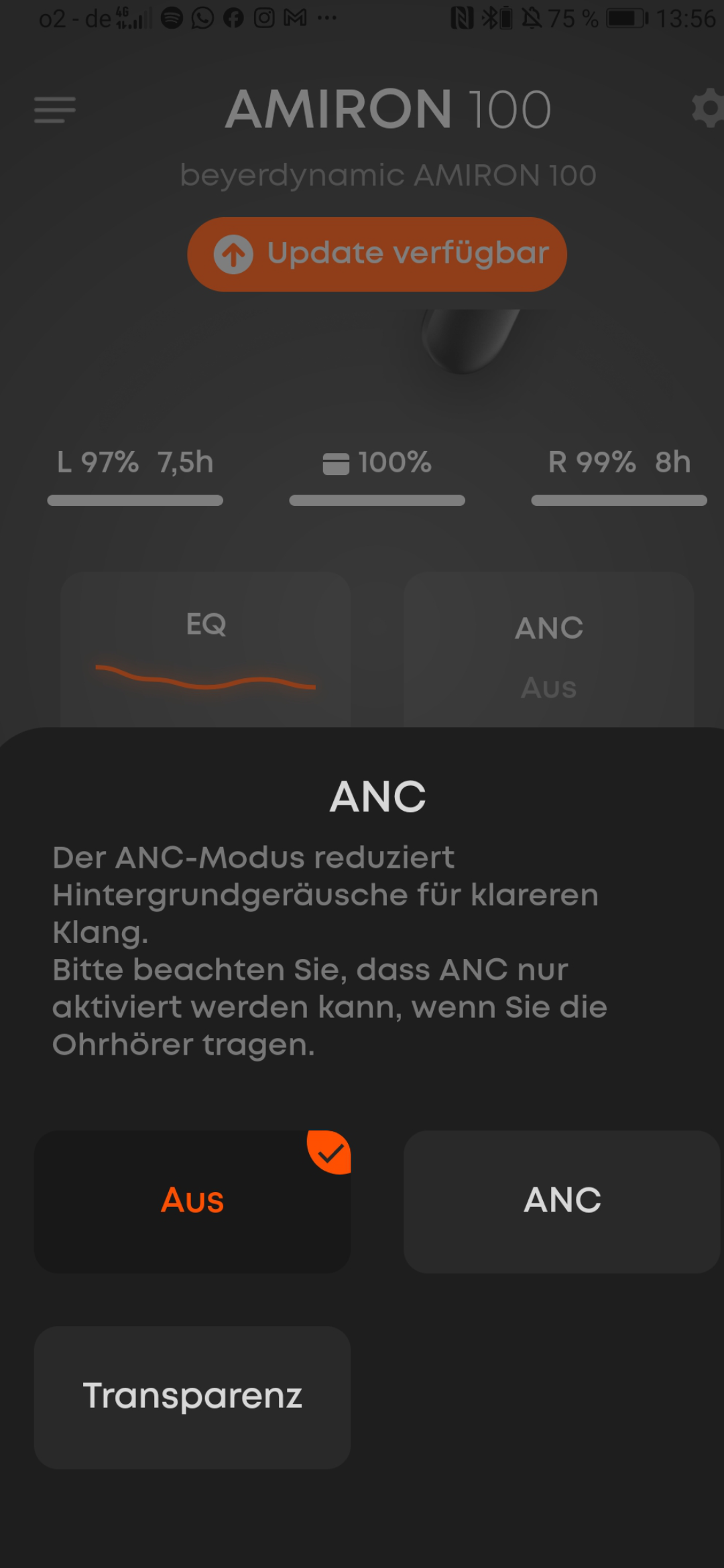Screen dimensions: 724x1568
Task: Tap the Update verfügbar button
Action: pos(377,254)
